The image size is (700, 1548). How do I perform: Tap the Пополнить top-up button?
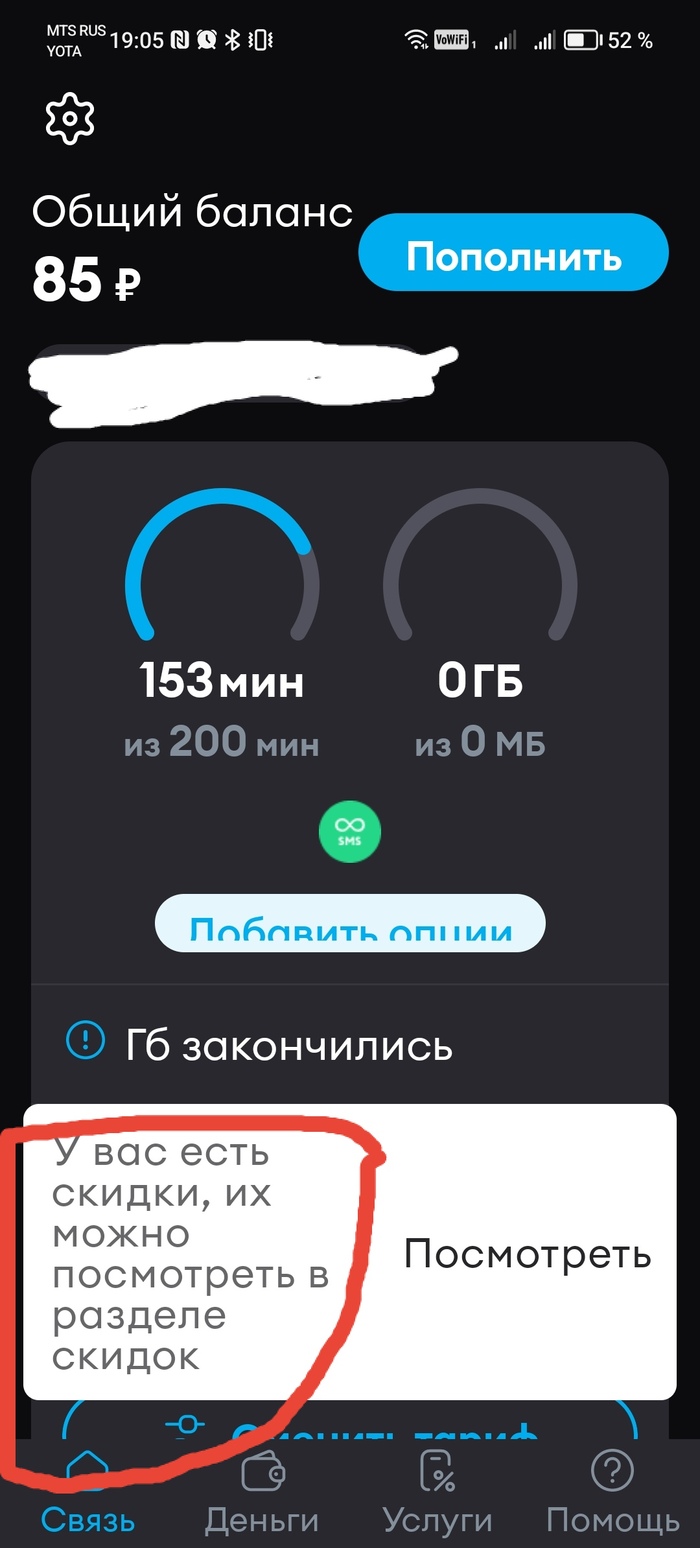pos(513,257)
